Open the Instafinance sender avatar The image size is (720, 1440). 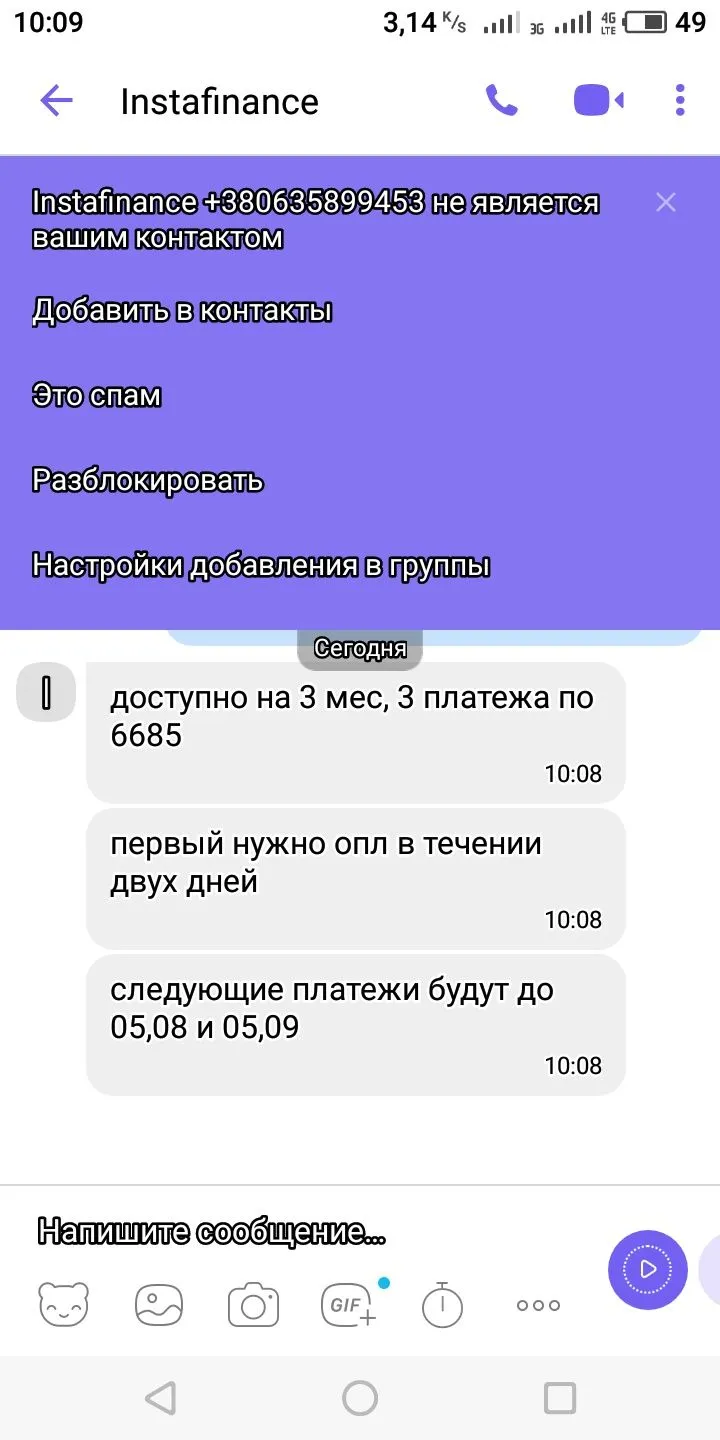(46, 691)
